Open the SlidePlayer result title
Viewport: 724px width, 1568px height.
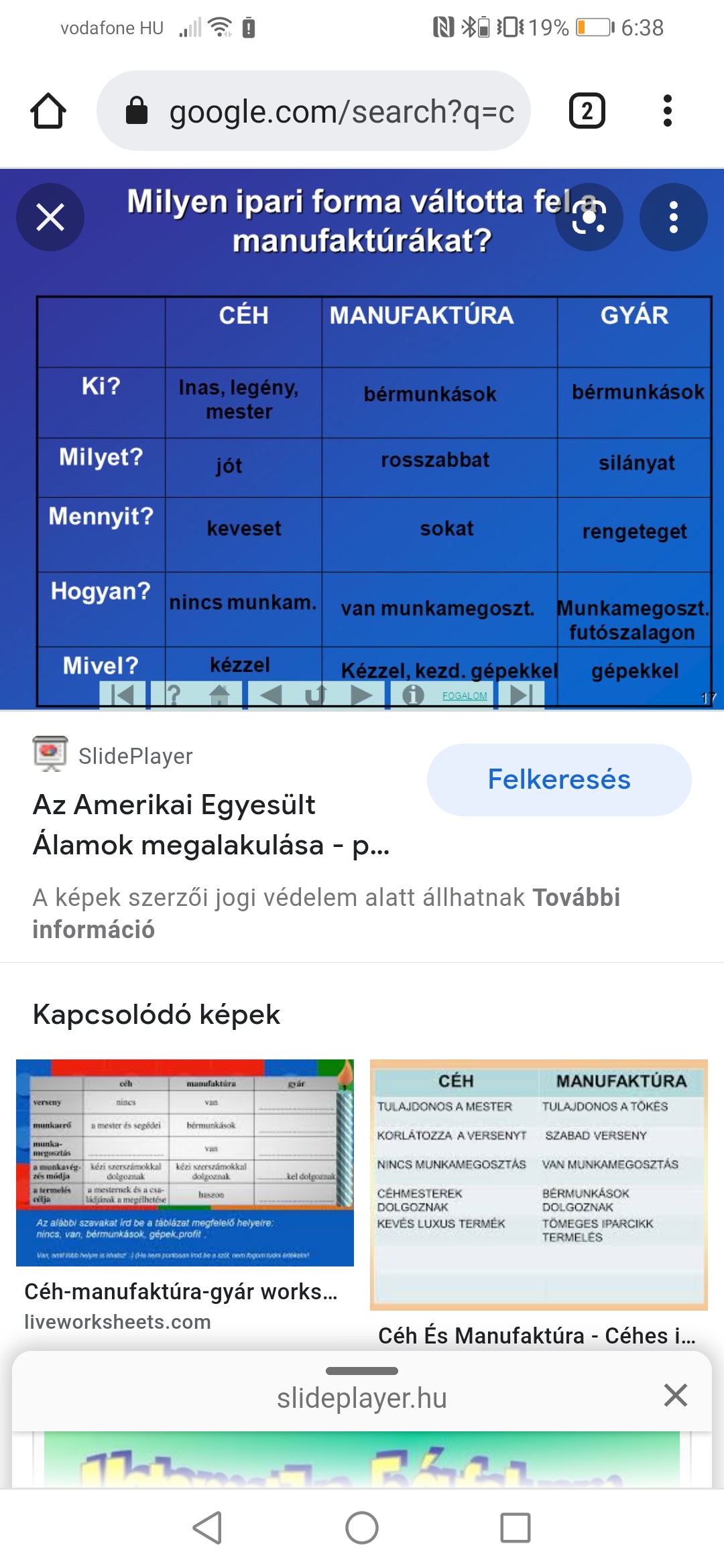pos(210,824)
